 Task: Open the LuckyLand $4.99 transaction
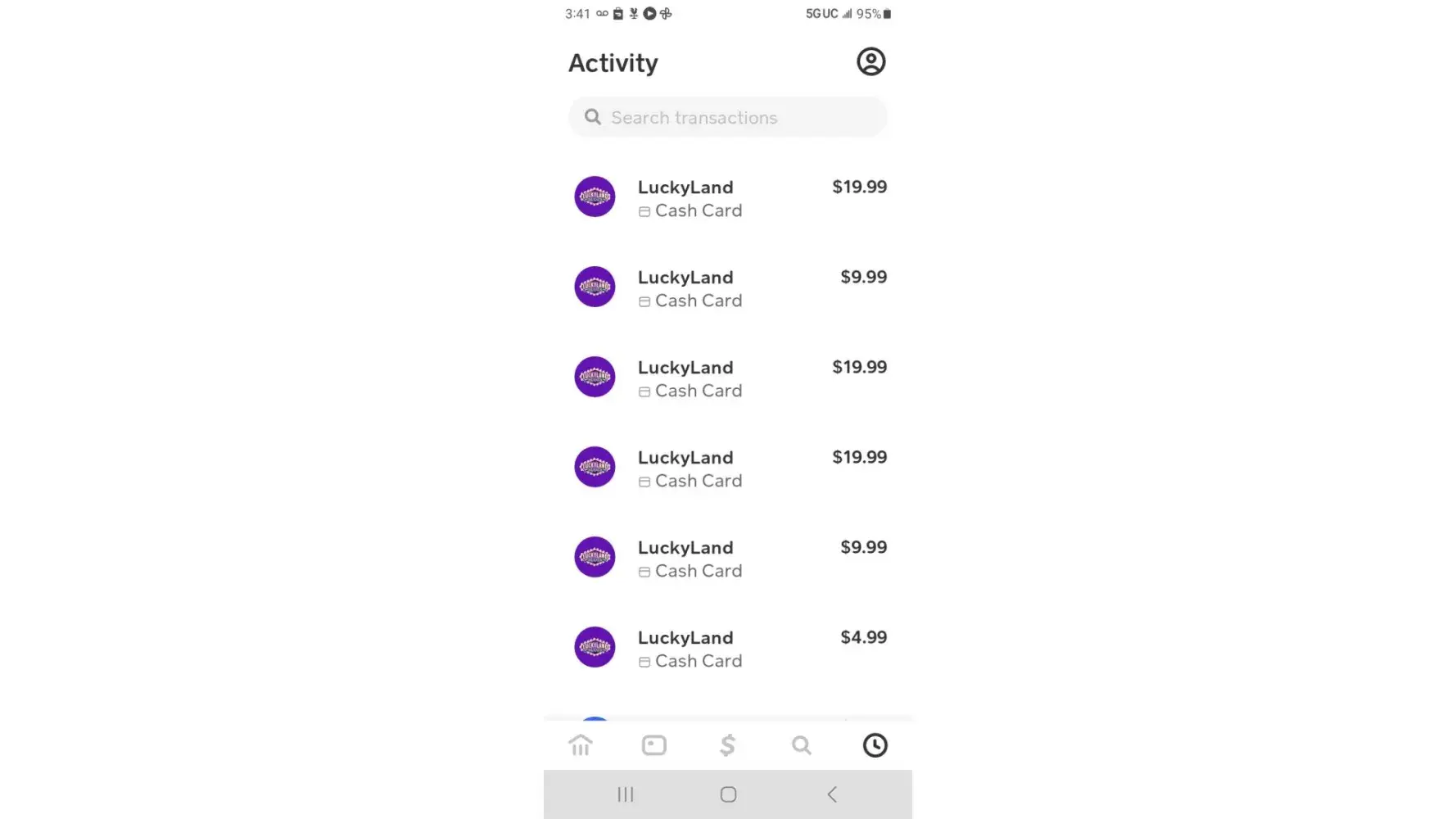click(727, 648)
